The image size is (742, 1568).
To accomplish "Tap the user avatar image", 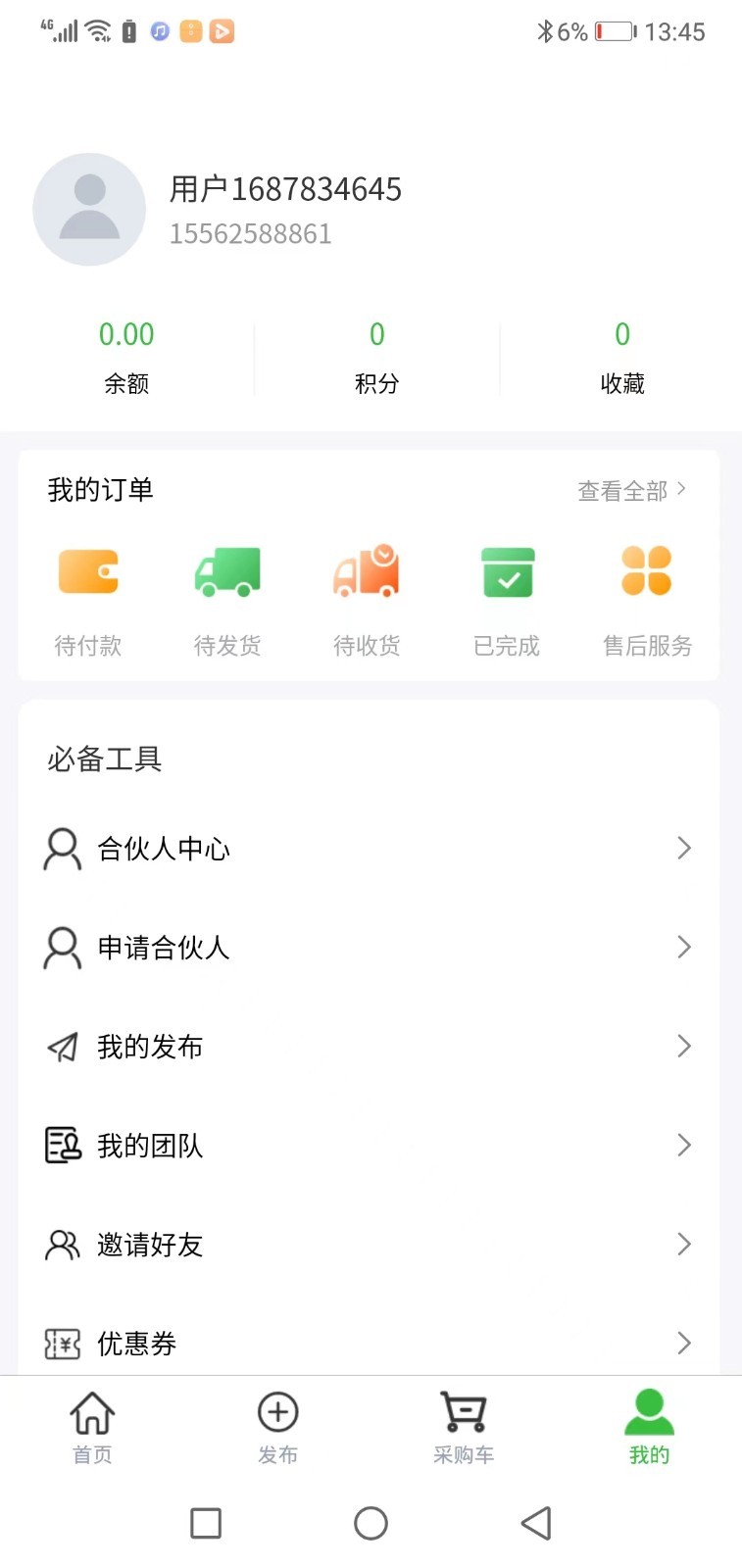I will click(89, 210).
